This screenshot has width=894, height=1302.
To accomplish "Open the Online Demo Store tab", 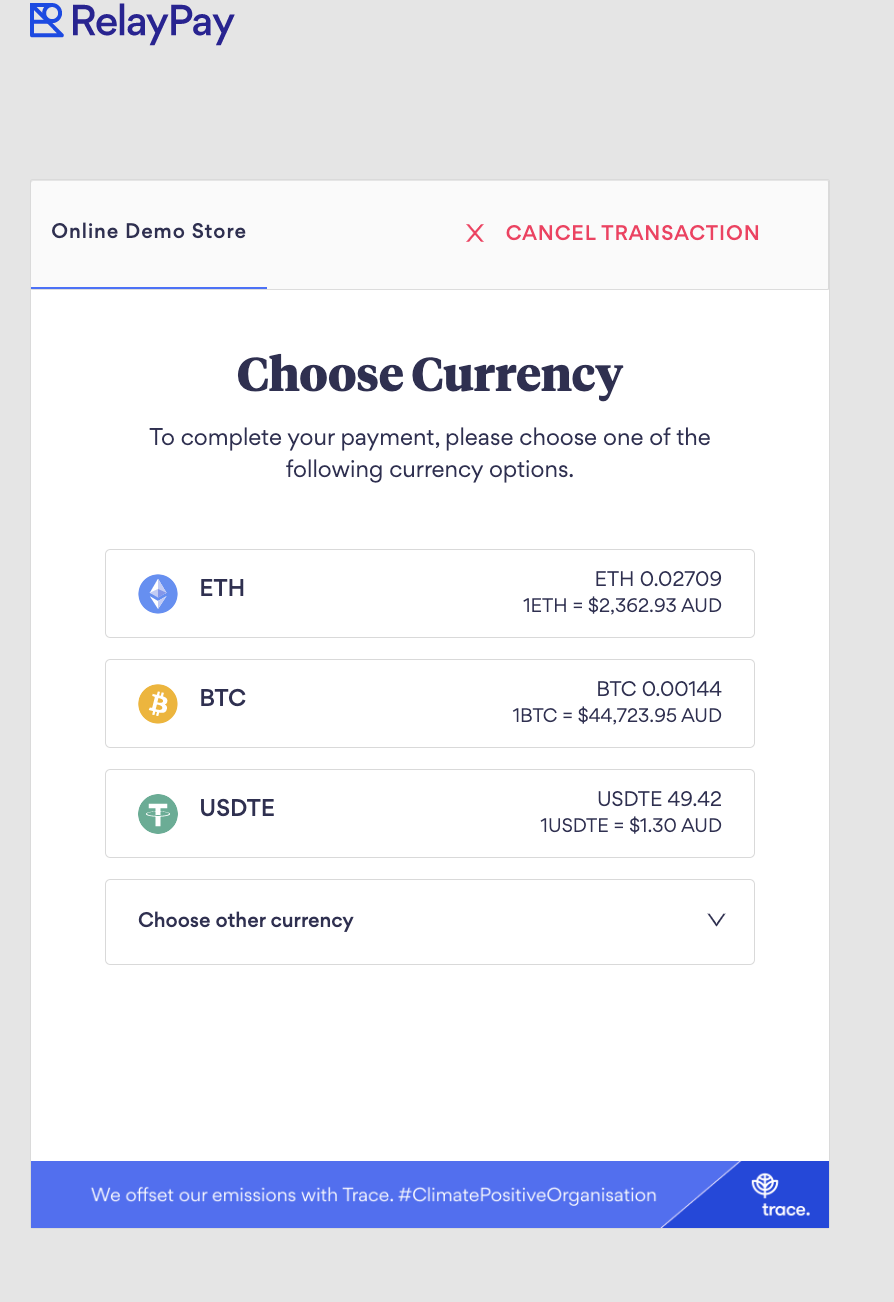I will pyautogui.click(x=149, y=232).
